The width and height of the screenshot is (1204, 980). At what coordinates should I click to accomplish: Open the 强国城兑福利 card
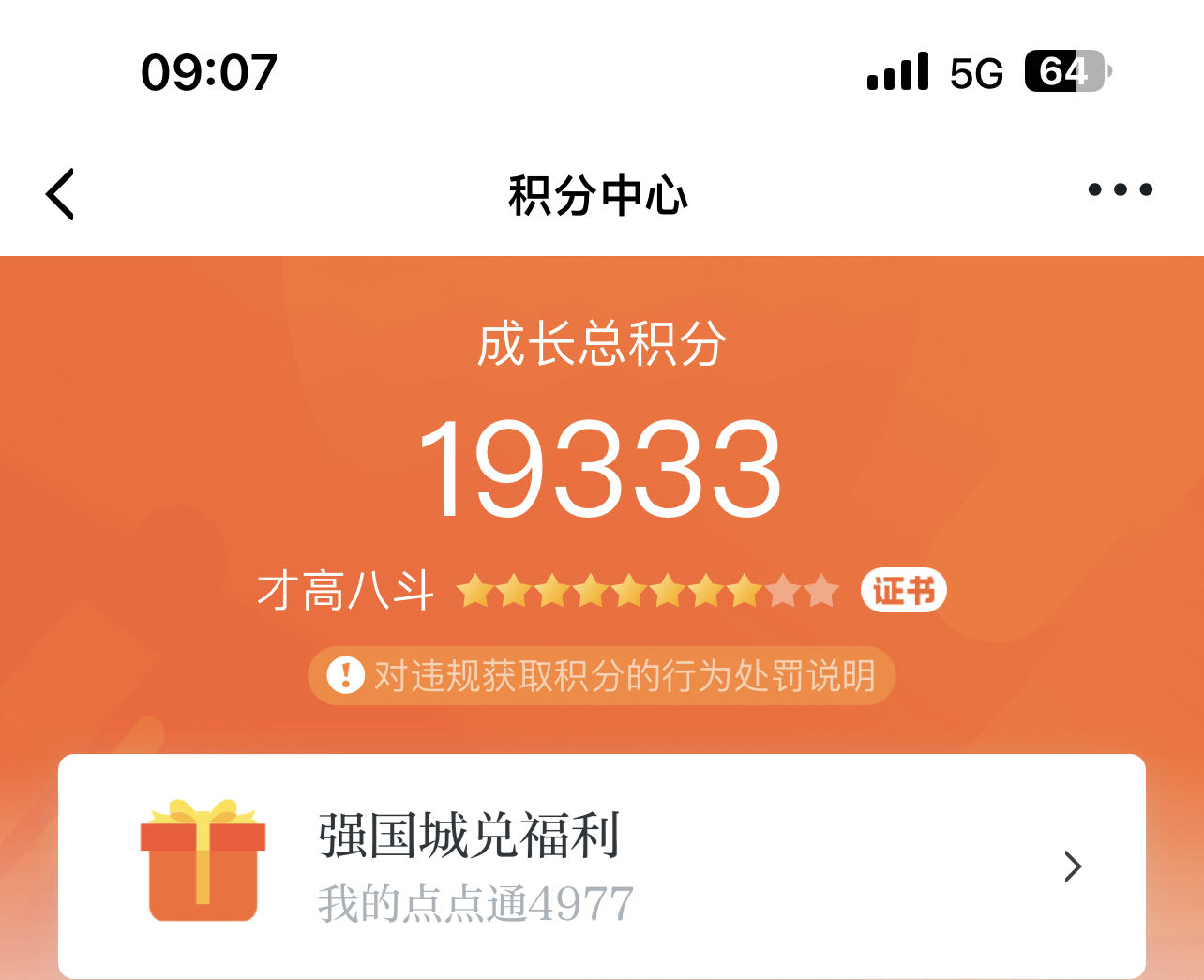(x=602, y=866)
